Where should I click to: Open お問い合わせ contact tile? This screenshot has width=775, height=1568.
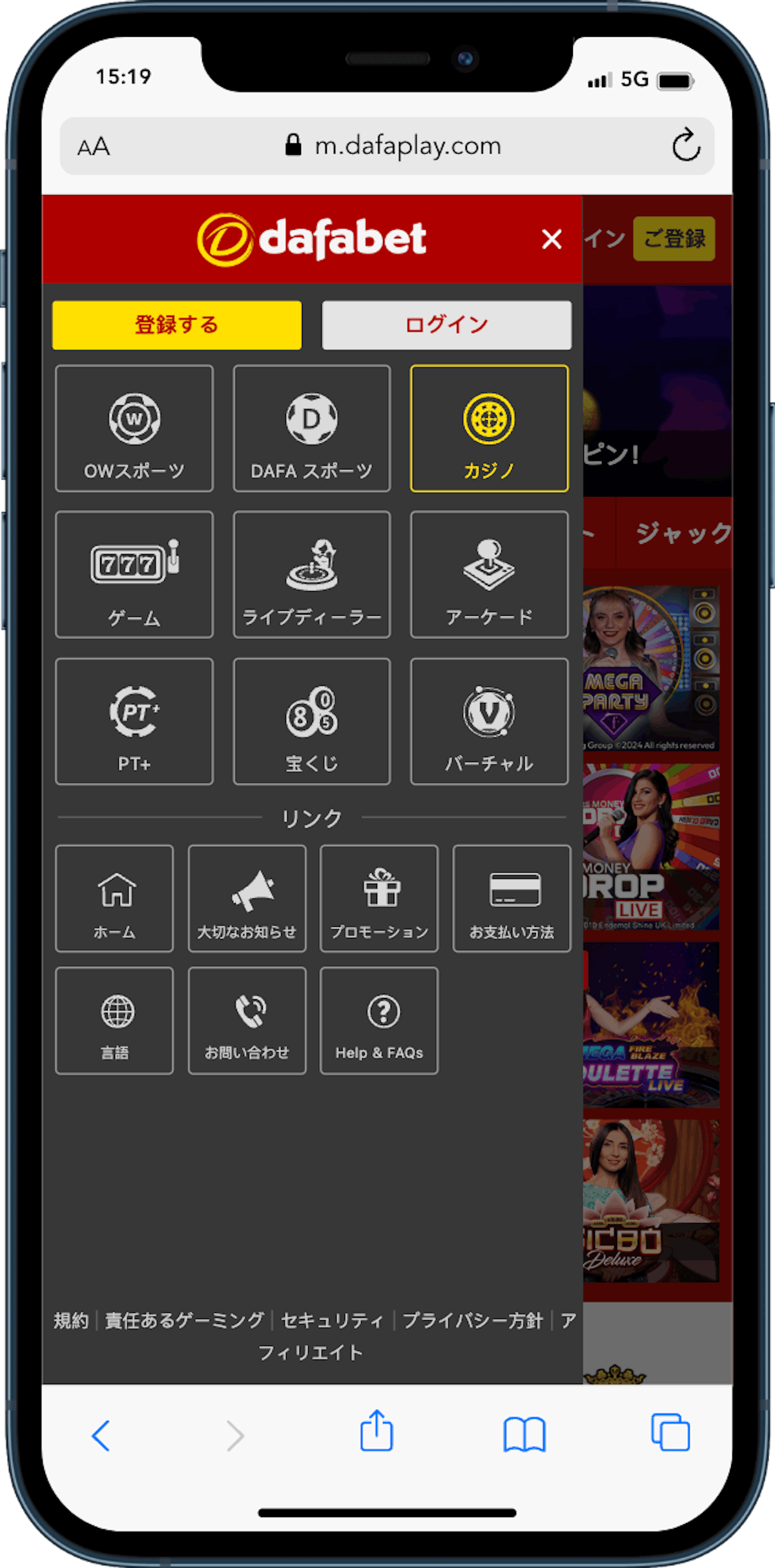(247, 1021)
